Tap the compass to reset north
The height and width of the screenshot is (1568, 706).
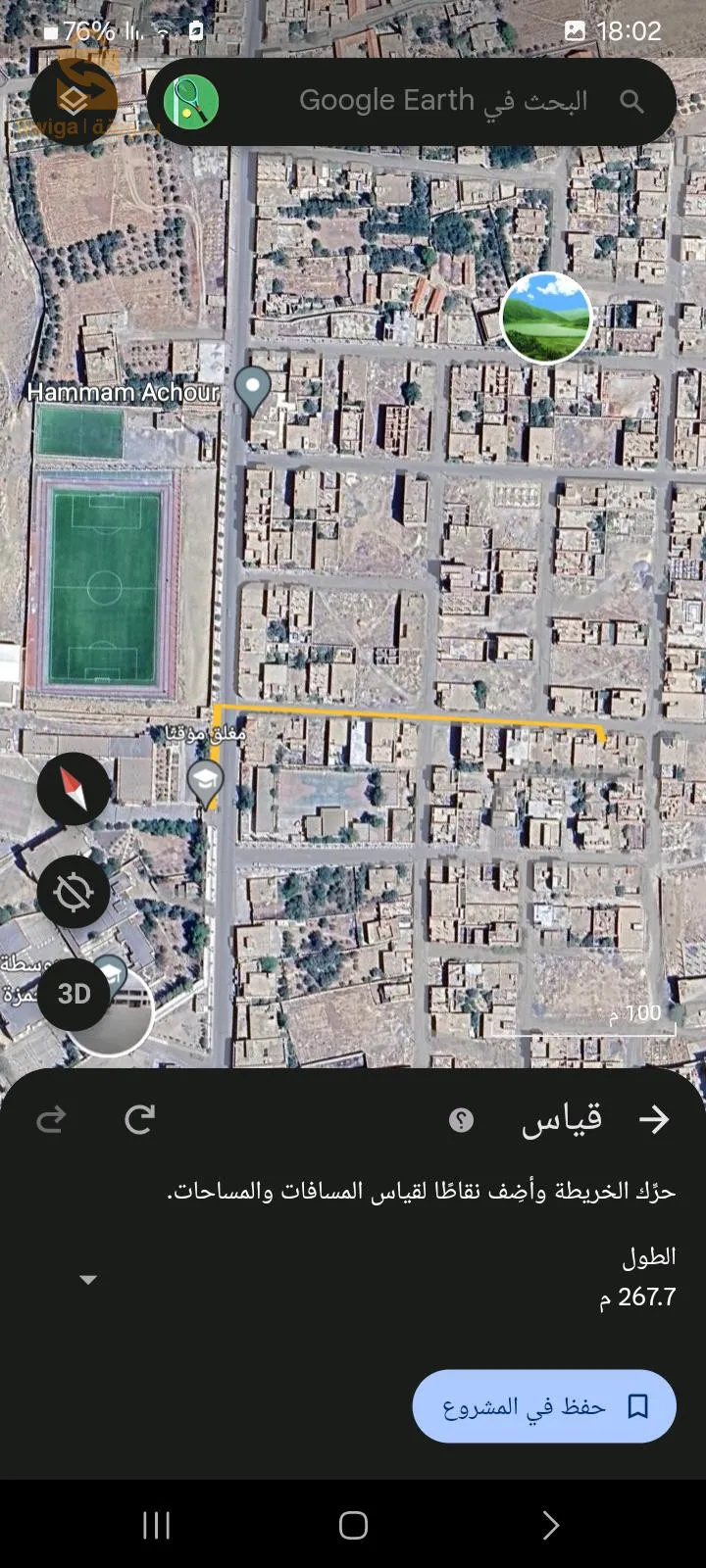[x=74, y=789]
